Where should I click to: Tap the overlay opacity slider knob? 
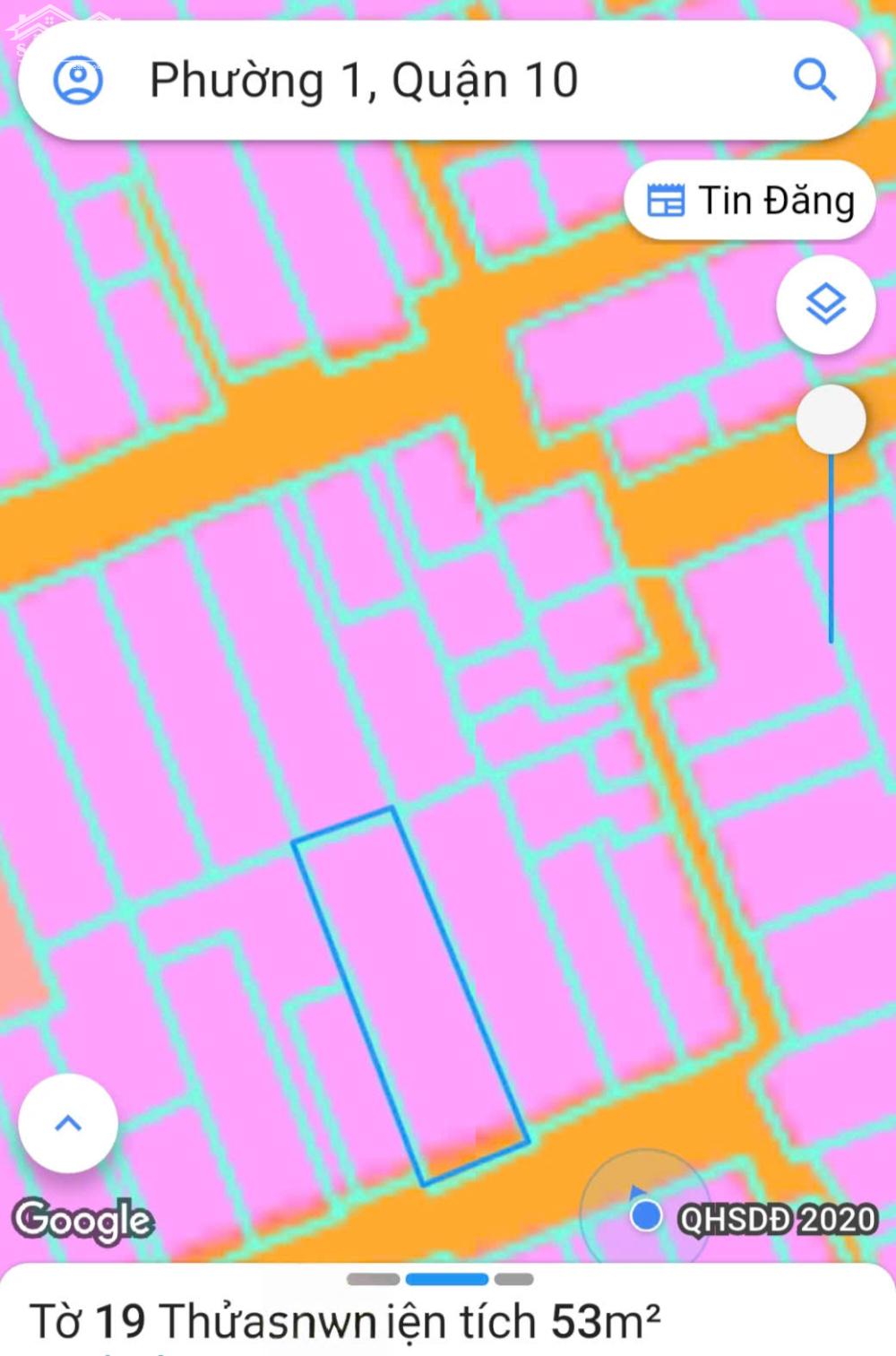[831, 419]
